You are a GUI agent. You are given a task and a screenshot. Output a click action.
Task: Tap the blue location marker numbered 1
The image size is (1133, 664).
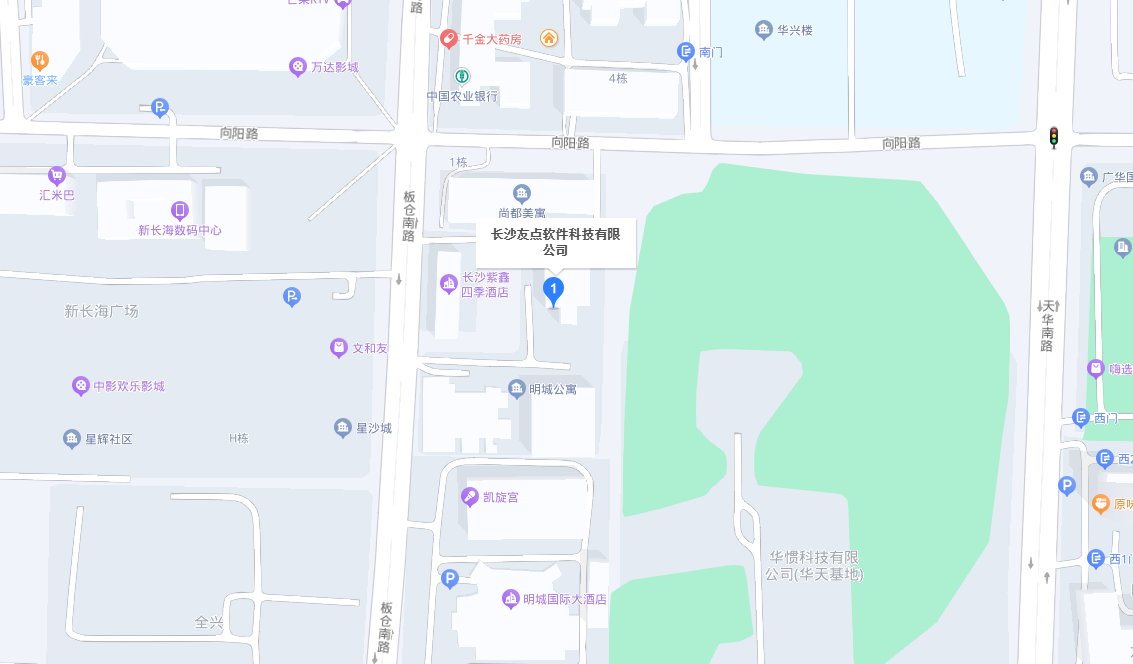click(553, 291)
